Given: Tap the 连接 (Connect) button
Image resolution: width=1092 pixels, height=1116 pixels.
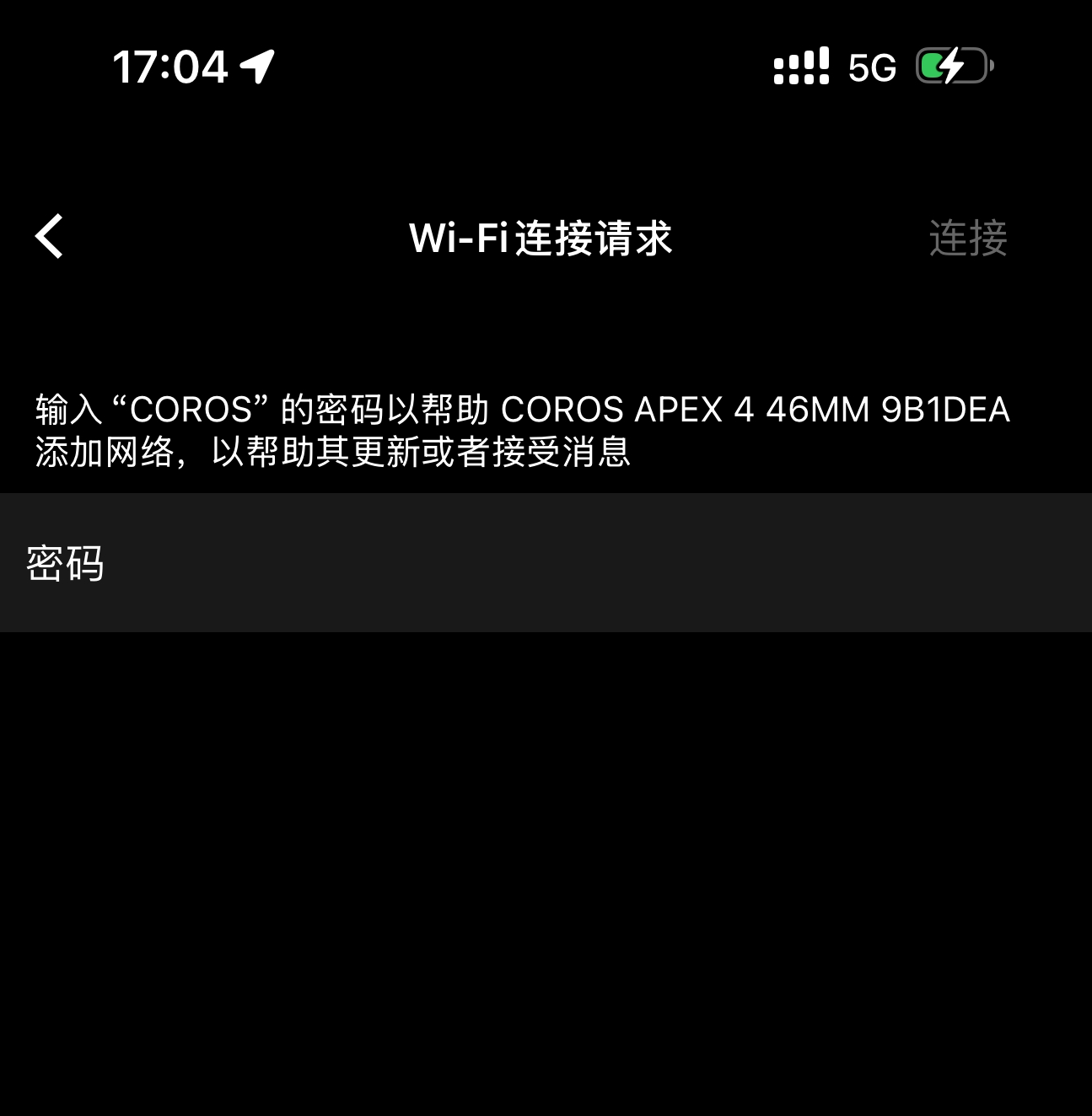Looking at the screenshot, I should click(x=967, y=238).
